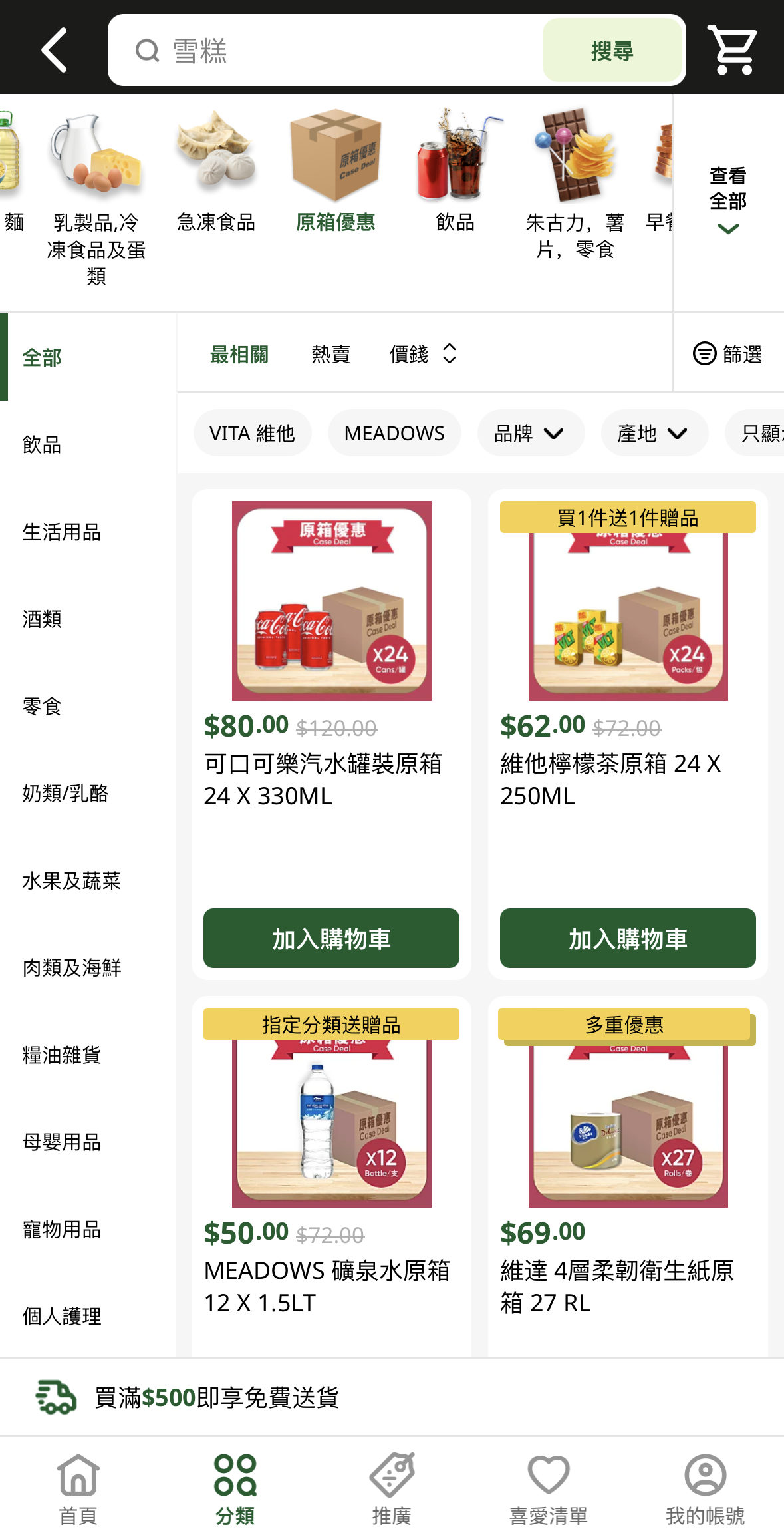Choose 生活用品 in the side menu
The height and width of the screenshot is (1533, 784).
(x=62, y=532)
